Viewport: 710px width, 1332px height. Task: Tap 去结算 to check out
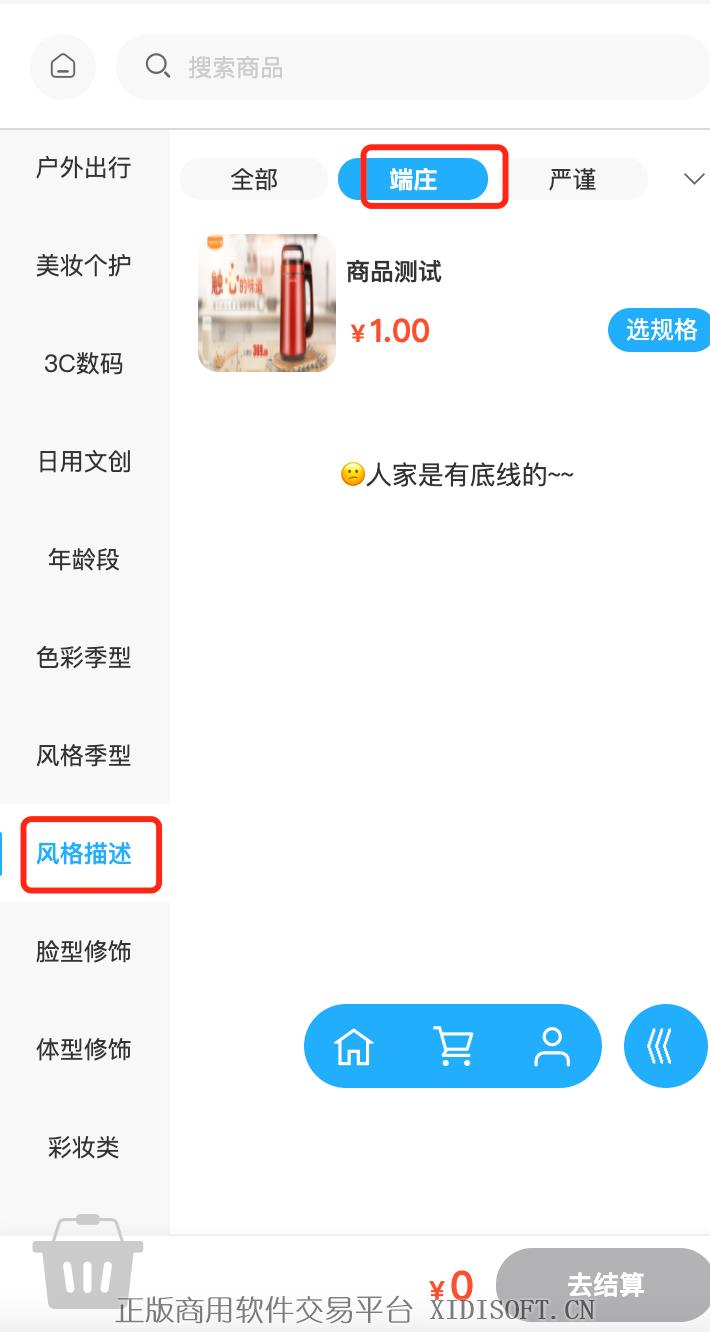(x=605, y=1284)
